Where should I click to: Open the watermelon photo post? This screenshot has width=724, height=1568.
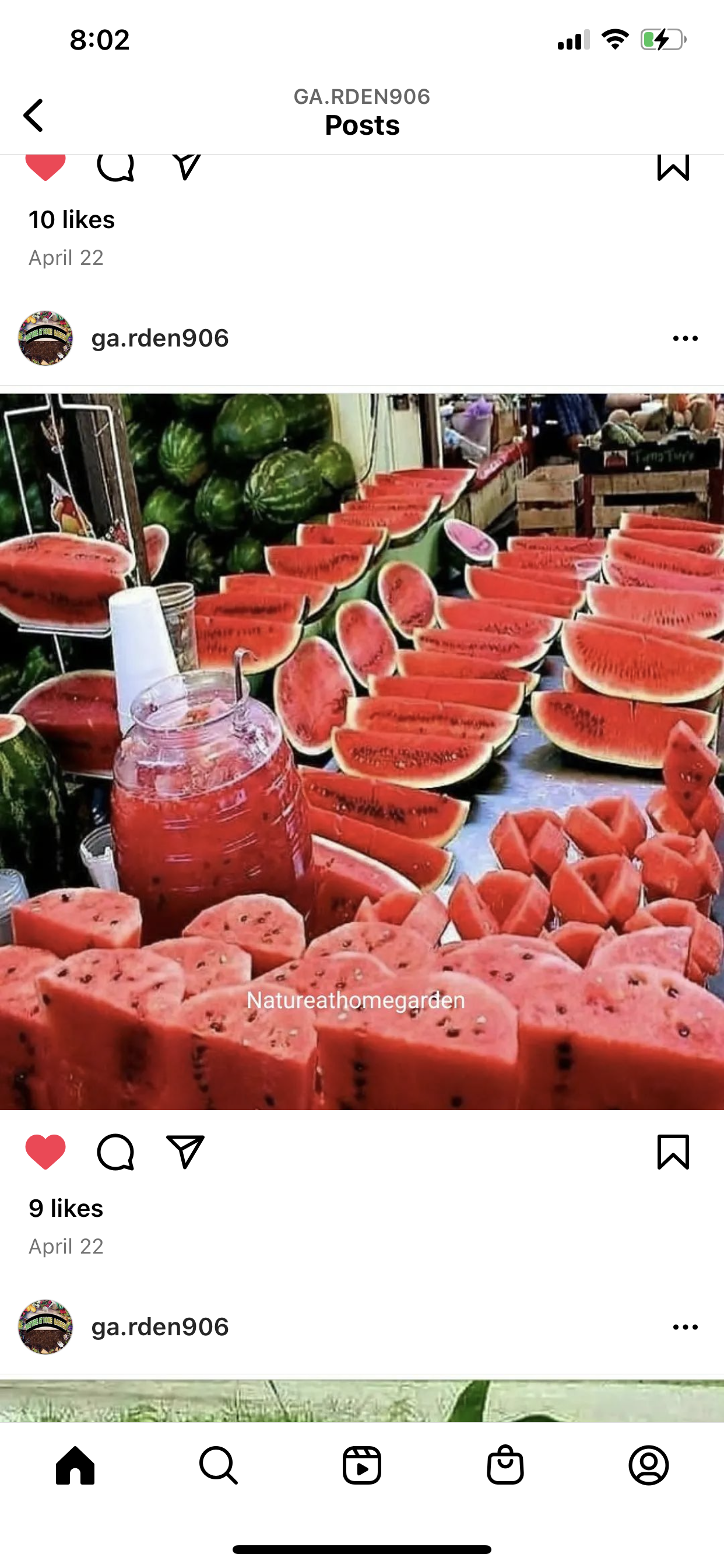coord(362,751)
